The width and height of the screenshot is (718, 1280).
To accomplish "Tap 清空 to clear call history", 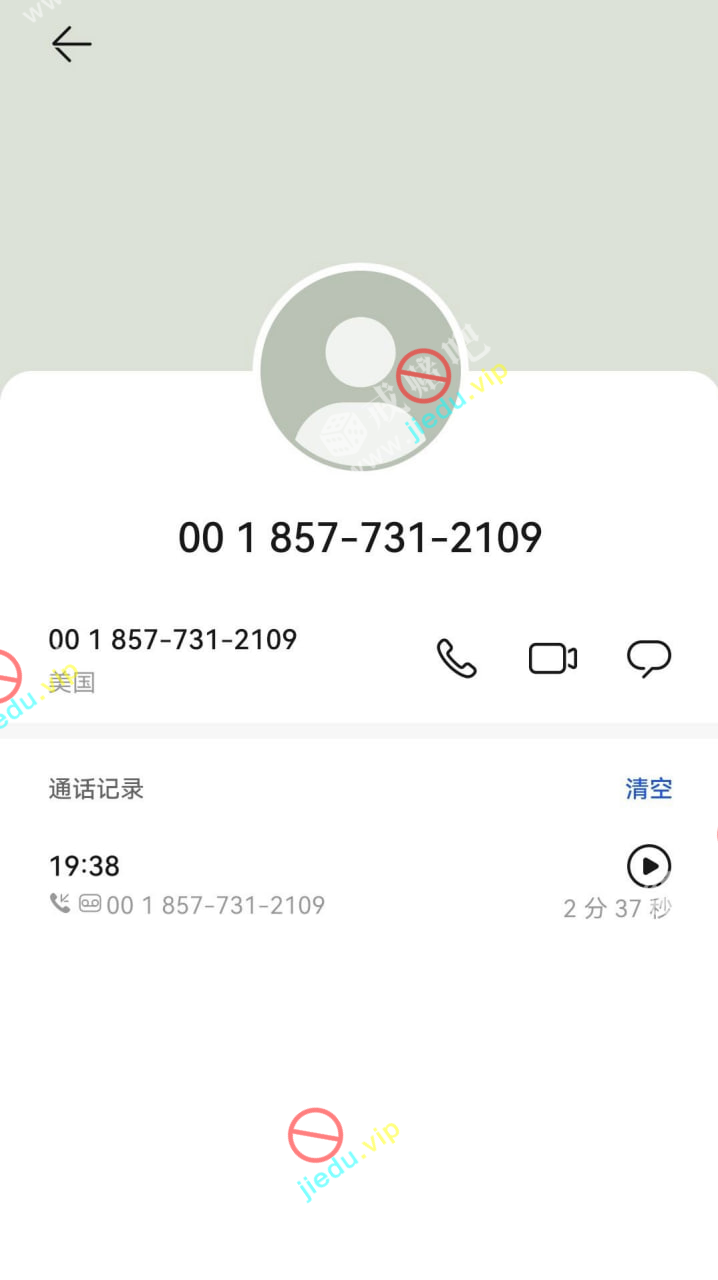I will point(648,788).
